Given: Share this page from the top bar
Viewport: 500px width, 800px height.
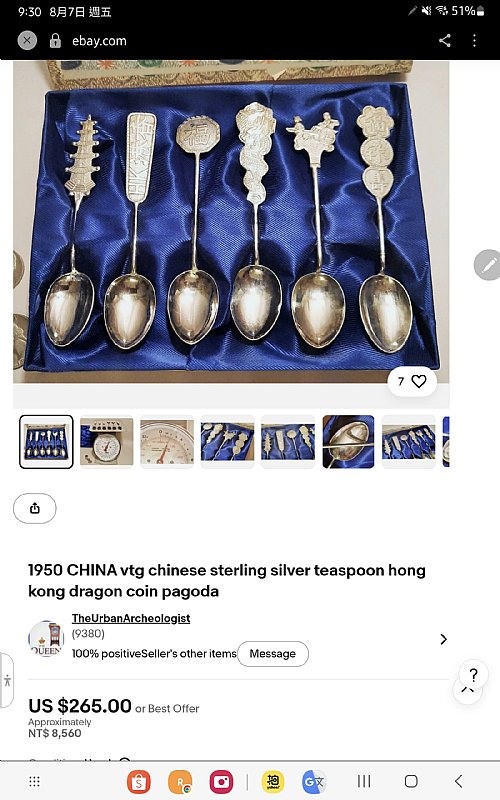Looking at the screenshot, I should tap(444, 41).
